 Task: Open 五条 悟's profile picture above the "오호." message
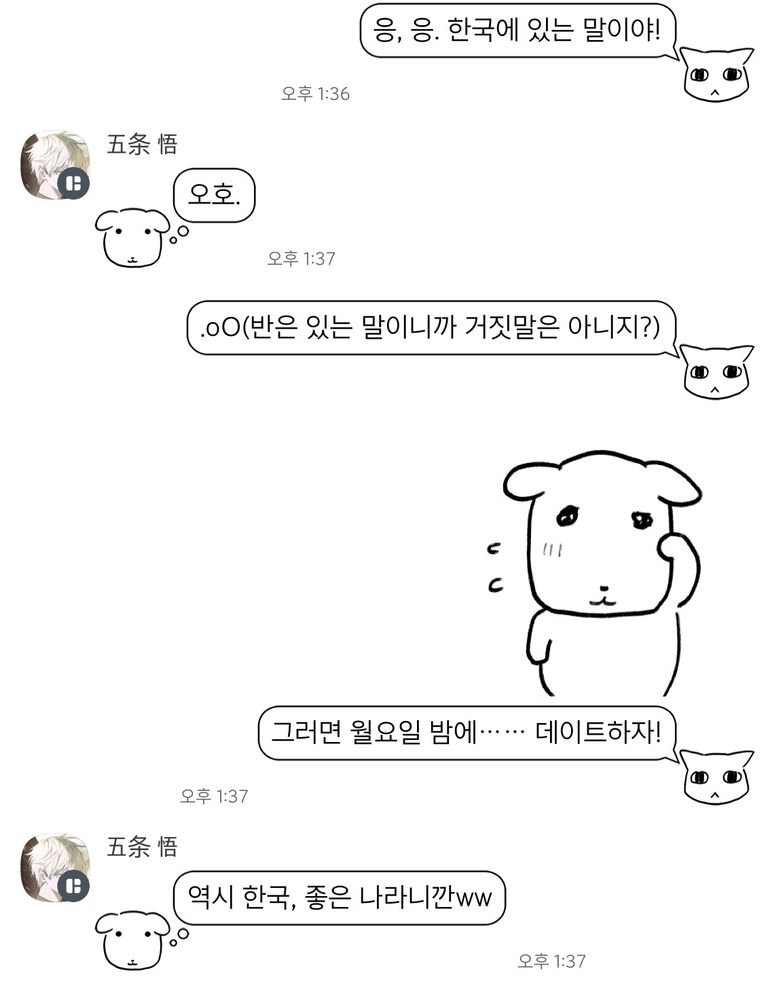click(x=55, y=166)
